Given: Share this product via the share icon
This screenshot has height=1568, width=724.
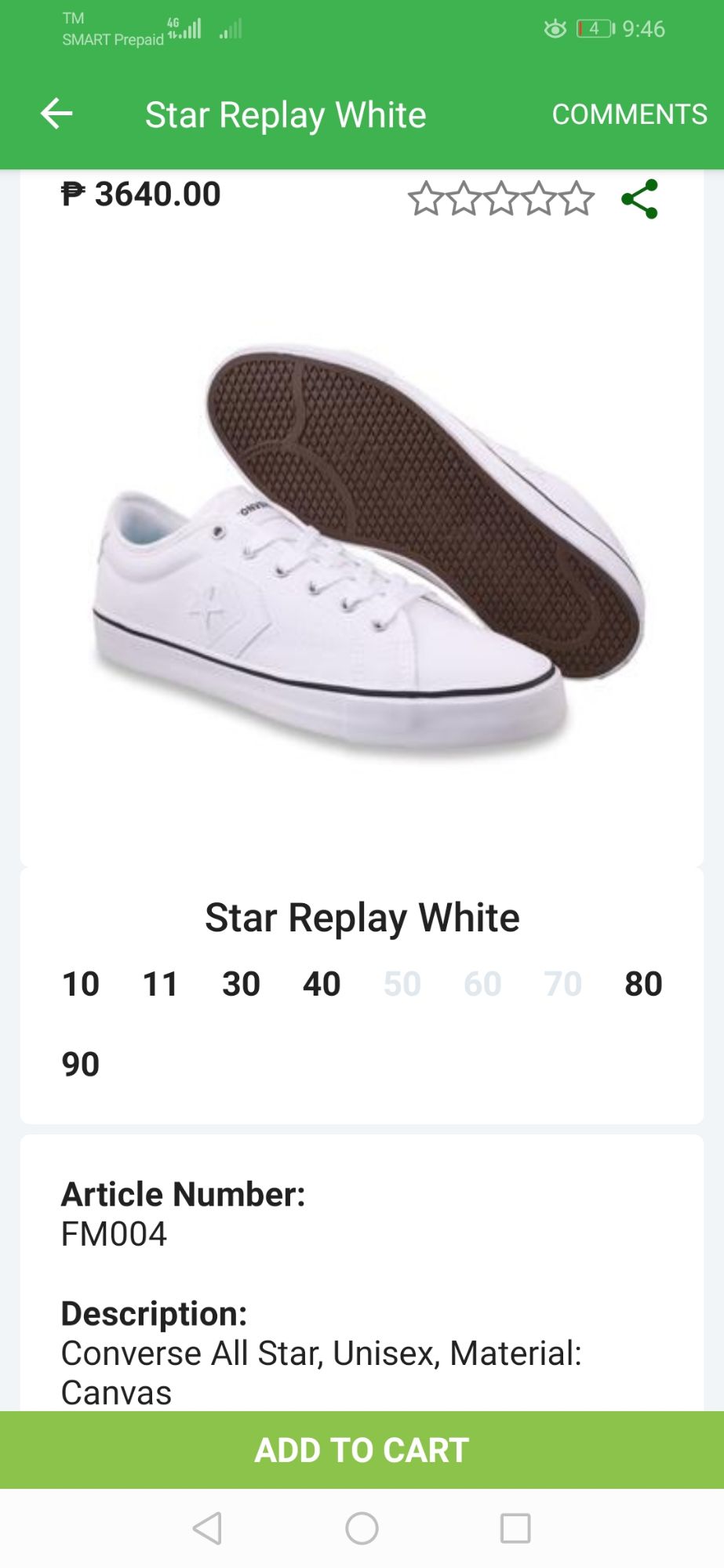Looking at the screenshot, I should coord(639,199).
